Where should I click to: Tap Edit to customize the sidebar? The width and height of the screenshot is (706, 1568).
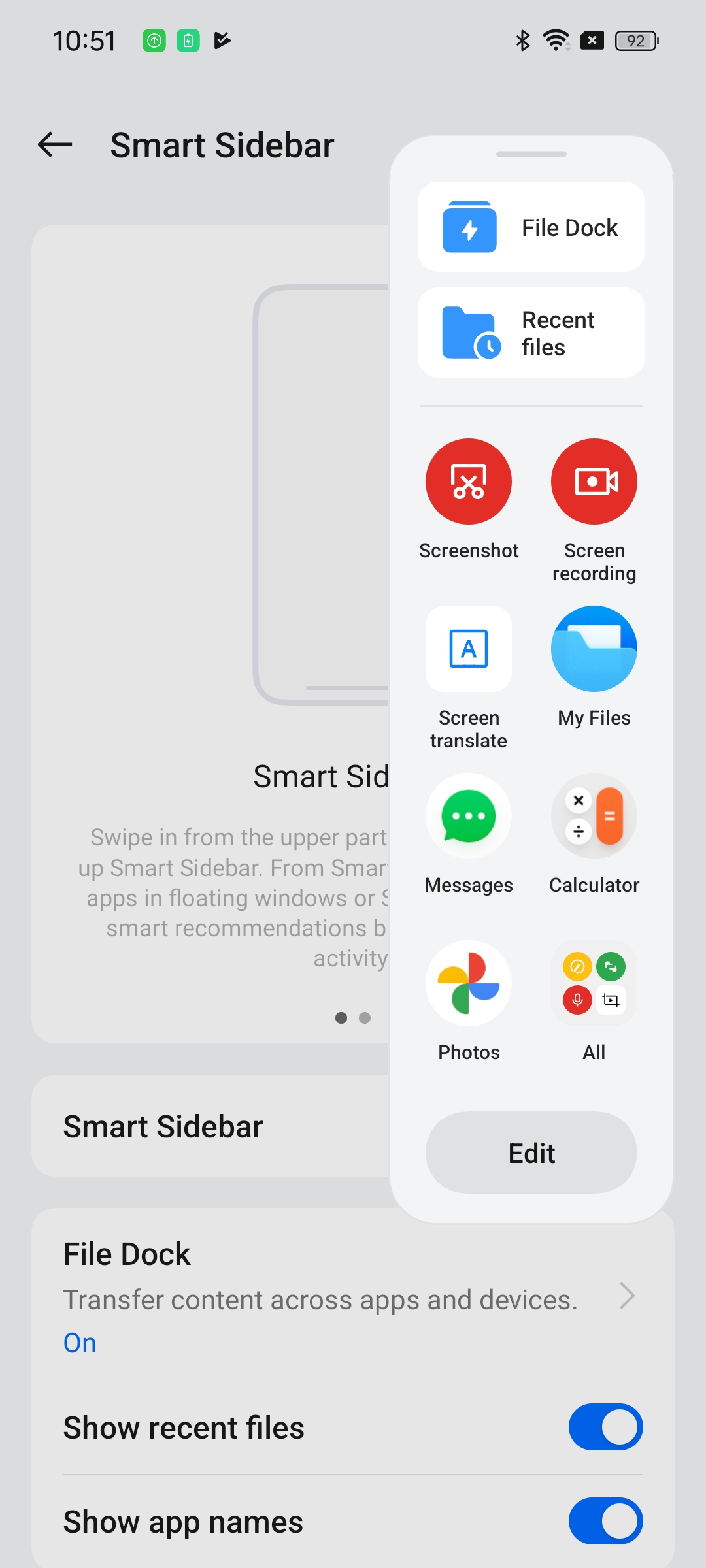coord(531,1153)
